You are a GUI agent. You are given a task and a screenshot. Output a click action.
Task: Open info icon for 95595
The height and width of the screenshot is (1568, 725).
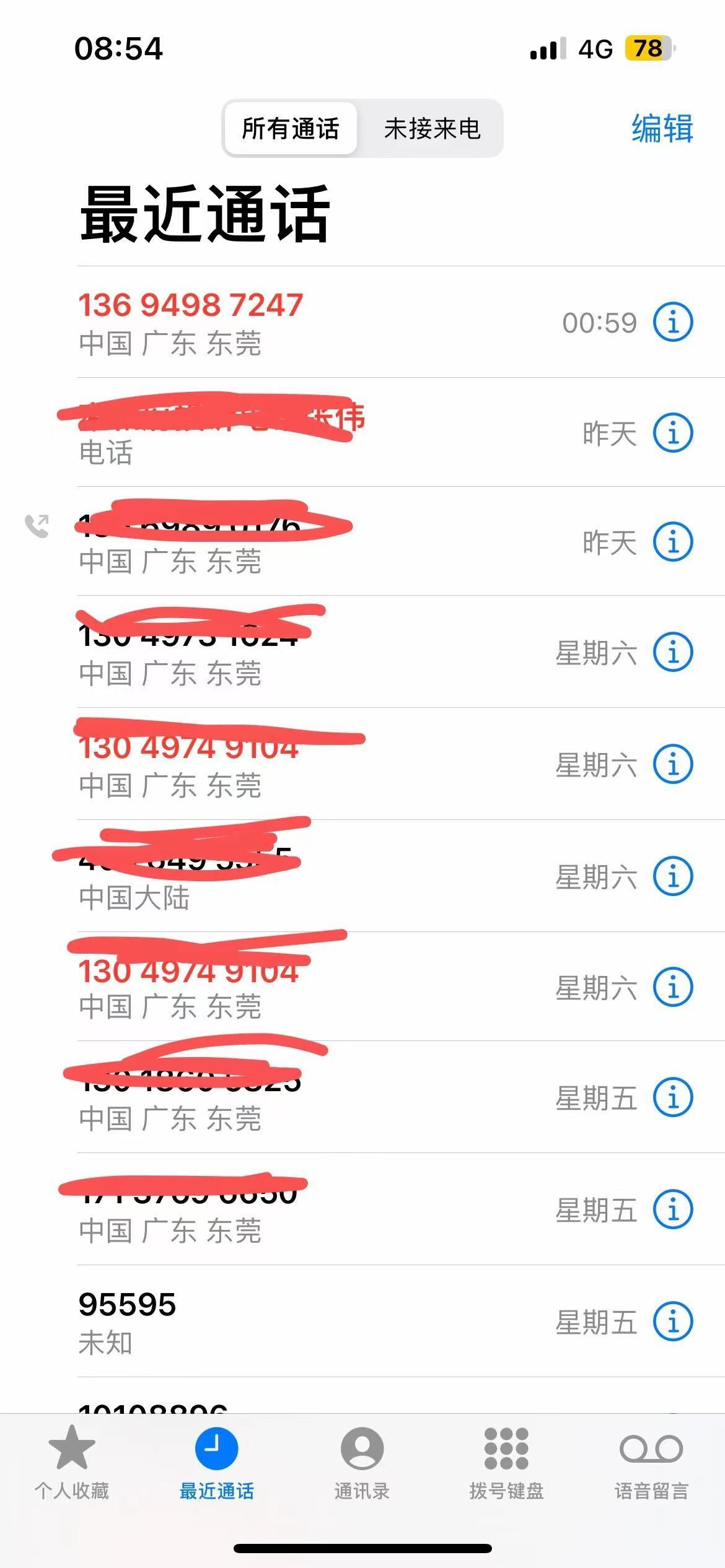(673, 1320)
